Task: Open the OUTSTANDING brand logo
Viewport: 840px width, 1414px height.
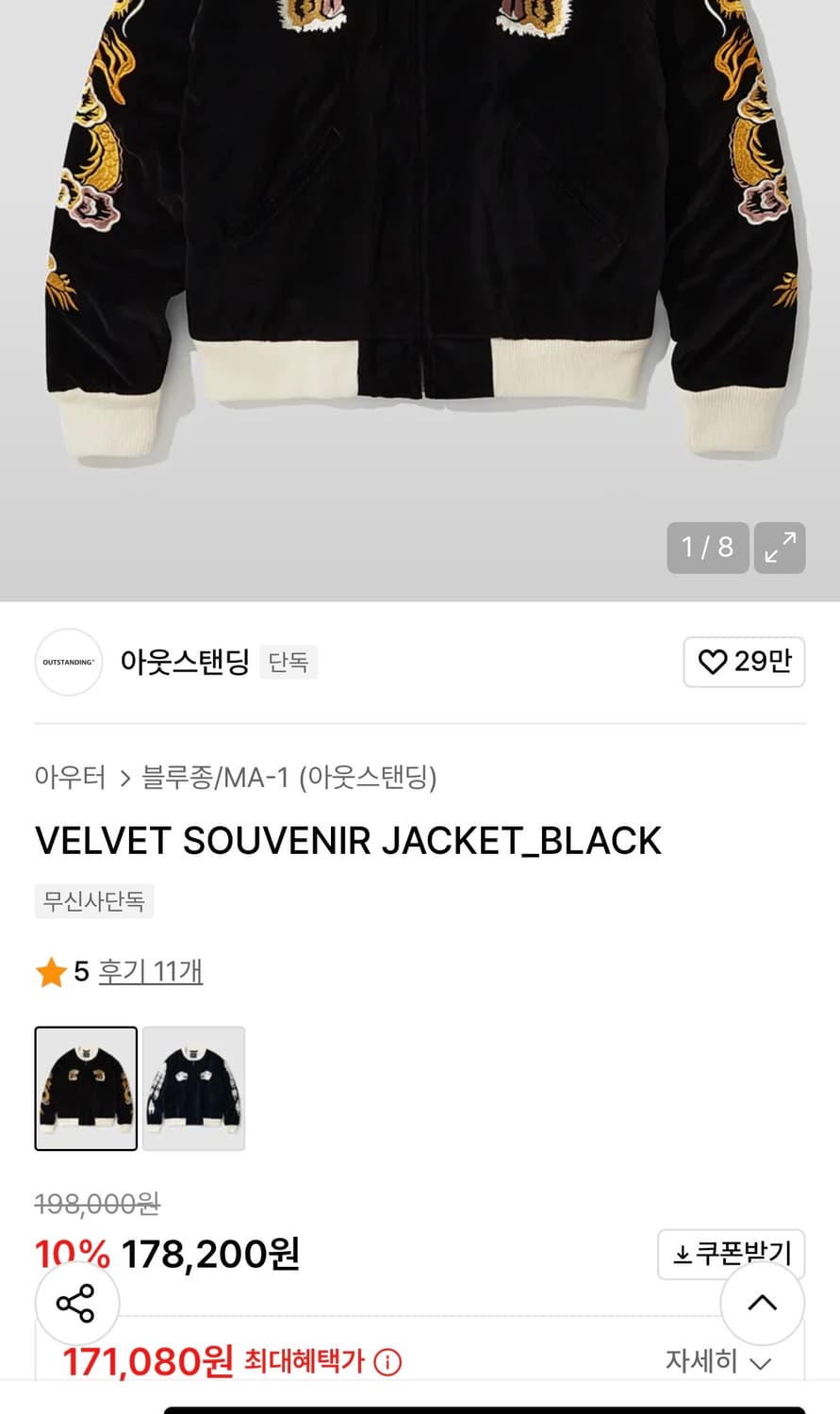Action: pyautogui.click(x=67, y=663)
